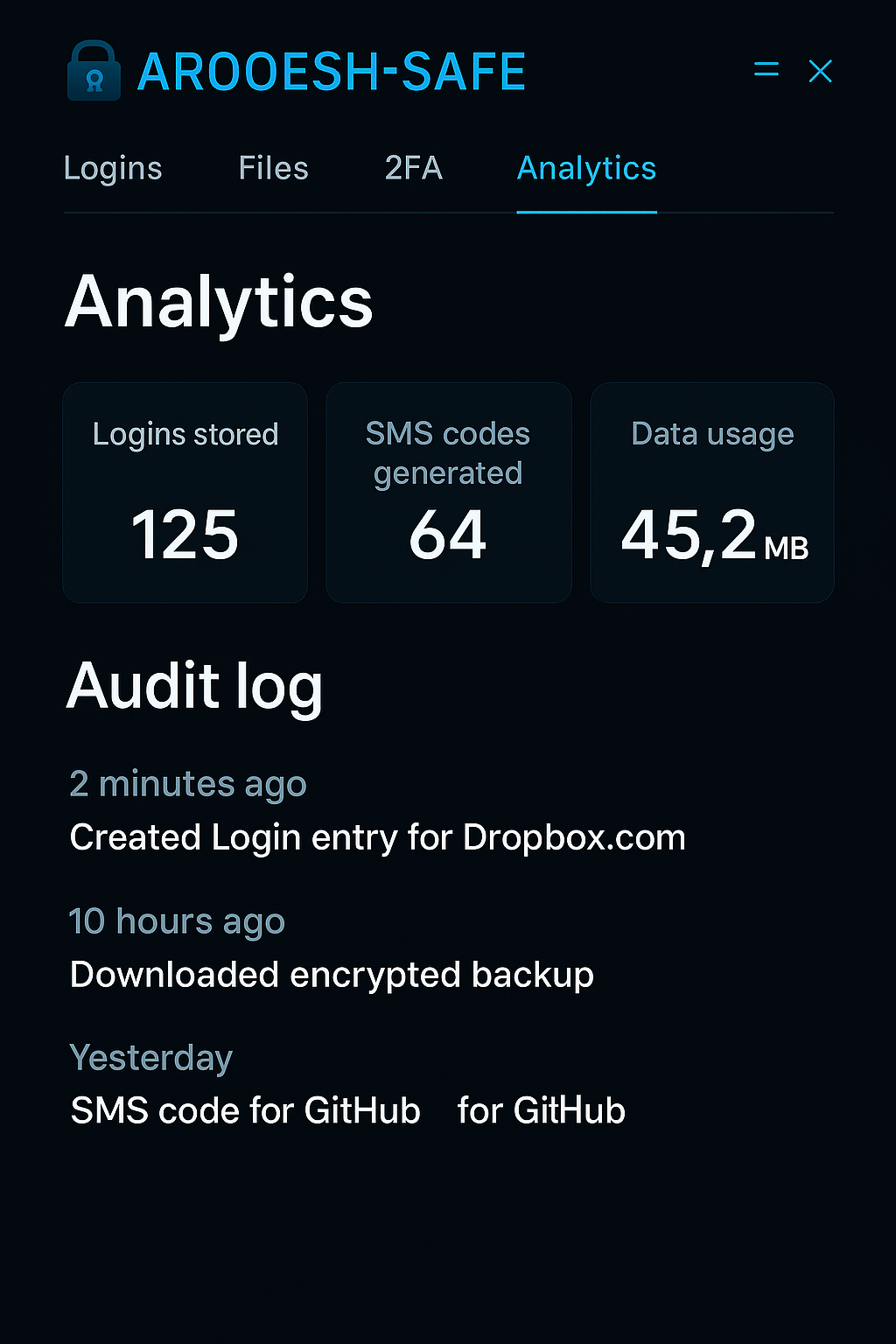This screenshot has height=1344, width=896.
Task: Open the SMS codes generated card
Action: click(x=448, y=492)
